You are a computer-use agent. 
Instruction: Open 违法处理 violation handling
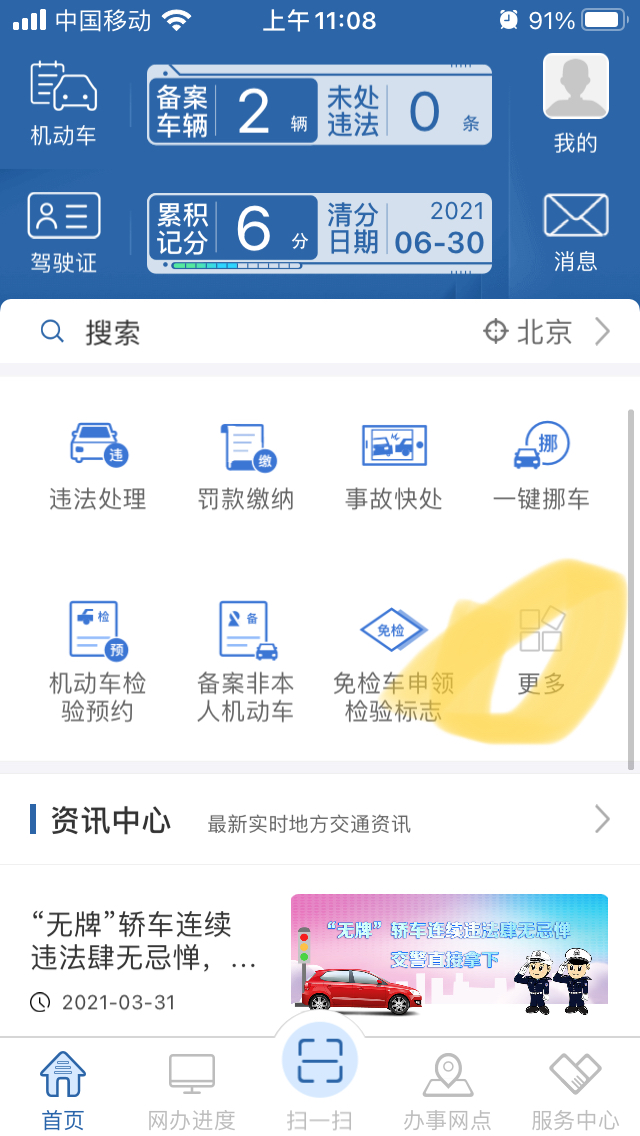[x=98, y=466]
